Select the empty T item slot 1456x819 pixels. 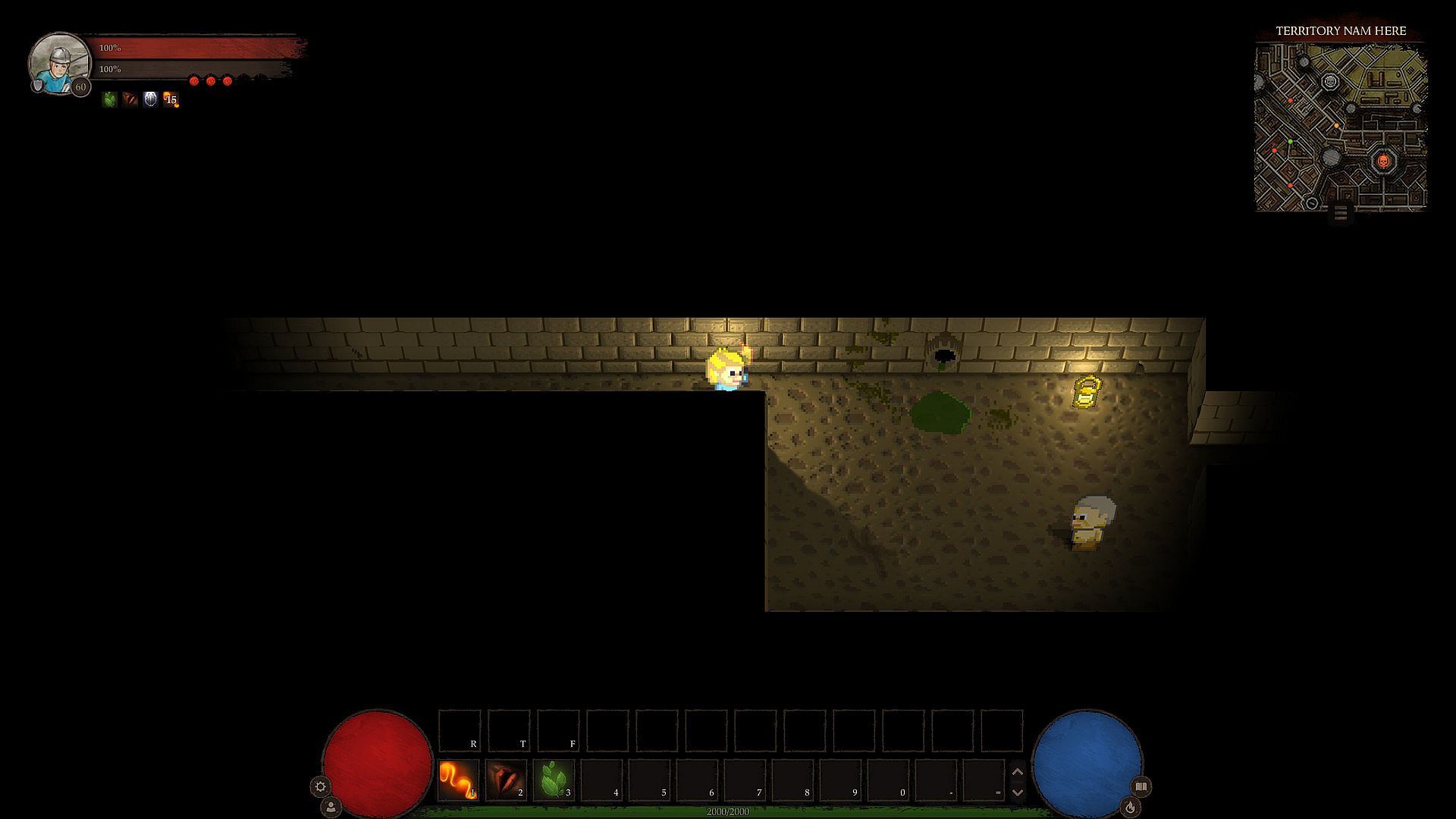coord(509,731)
